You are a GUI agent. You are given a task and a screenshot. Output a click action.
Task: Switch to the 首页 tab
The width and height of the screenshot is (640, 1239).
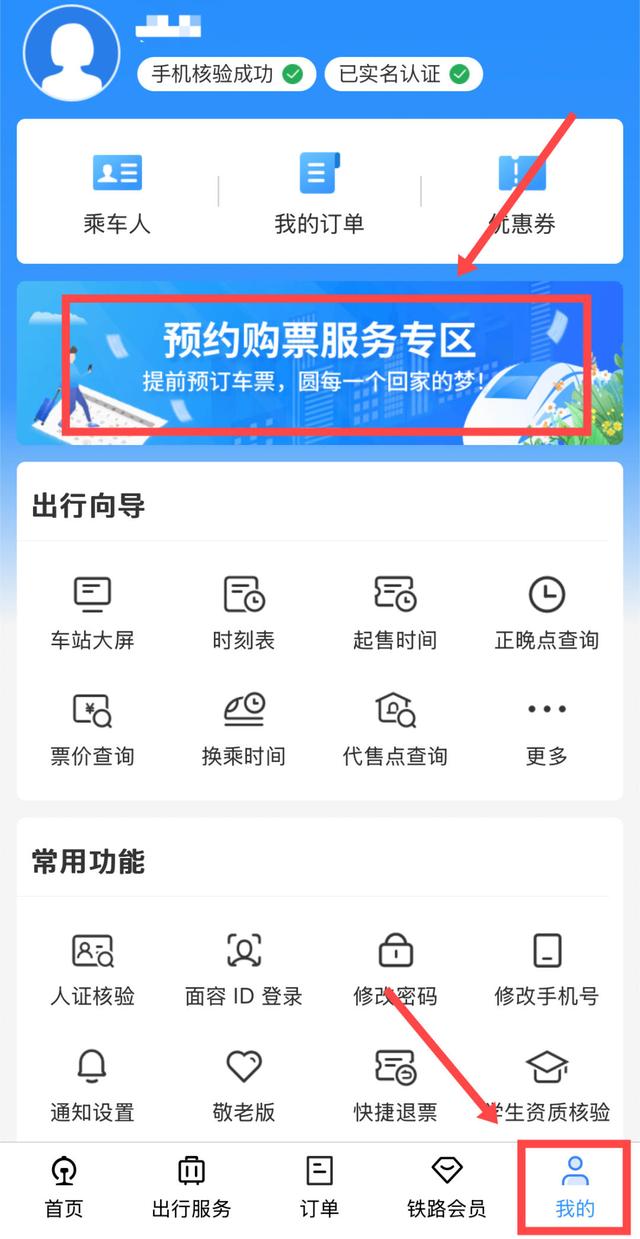pyautogui.click(x=64, y=1187)
